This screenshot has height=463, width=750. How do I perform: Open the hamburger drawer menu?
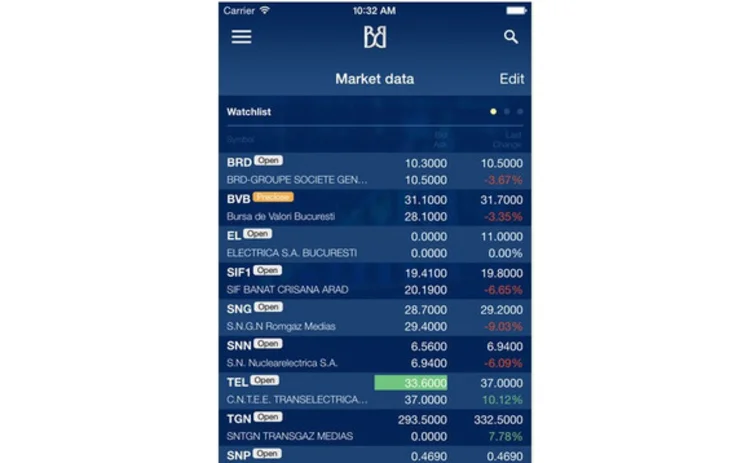[241, 37]
